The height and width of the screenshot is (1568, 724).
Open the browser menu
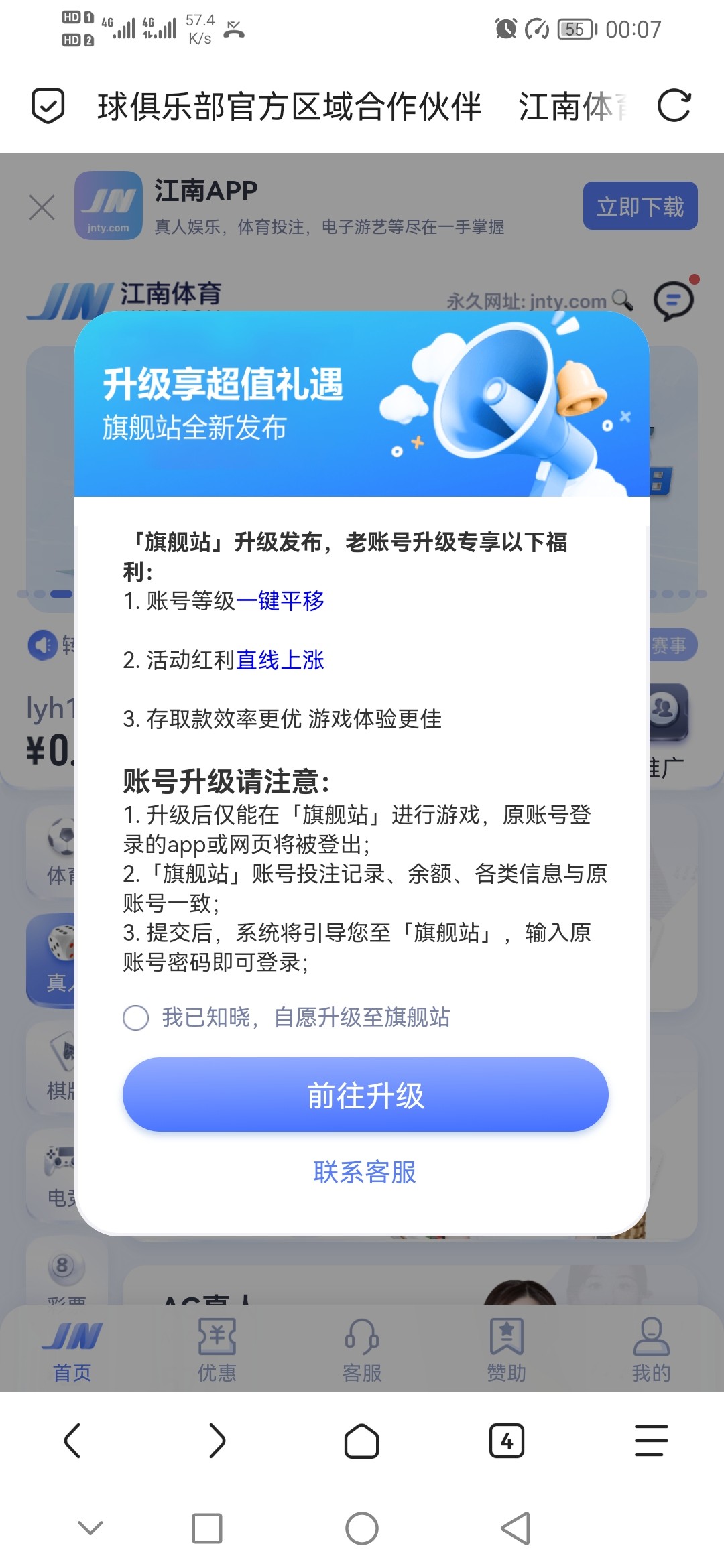point(651,1441)
